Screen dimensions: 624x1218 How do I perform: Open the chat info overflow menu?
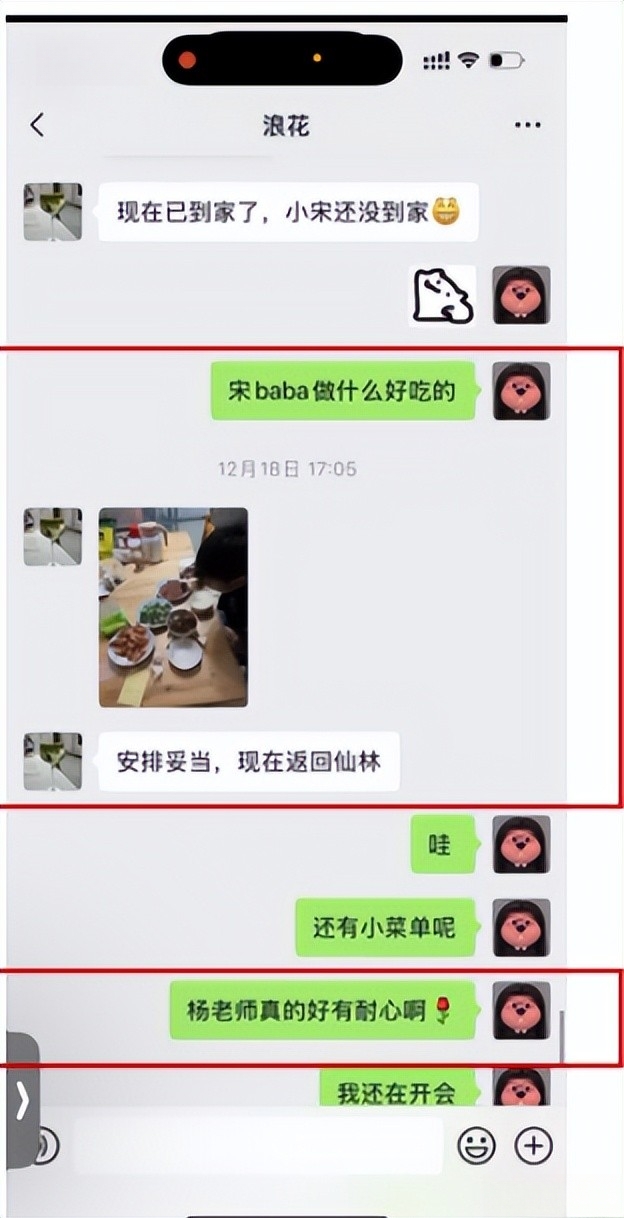tap(527, 125)
